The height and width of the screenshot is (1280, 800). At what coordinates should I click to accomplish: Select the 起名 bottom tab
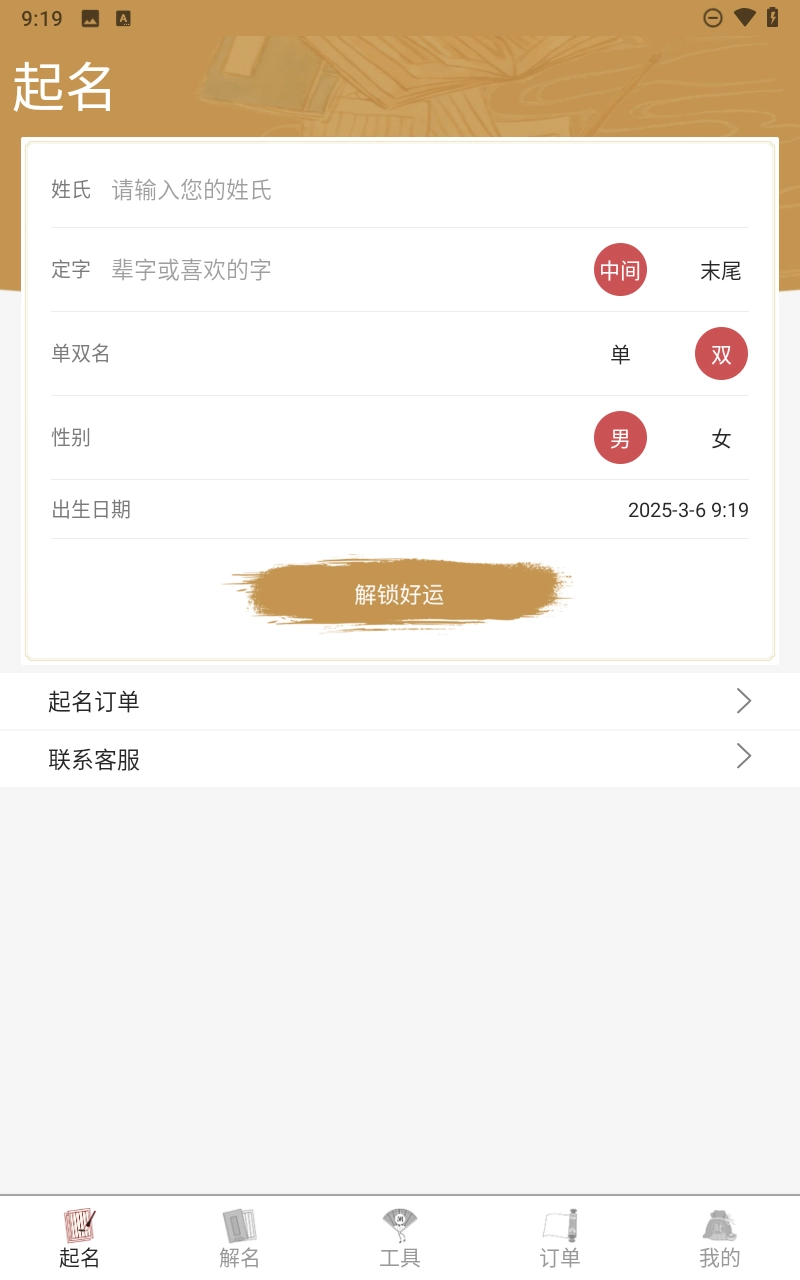pos(80,1238)
